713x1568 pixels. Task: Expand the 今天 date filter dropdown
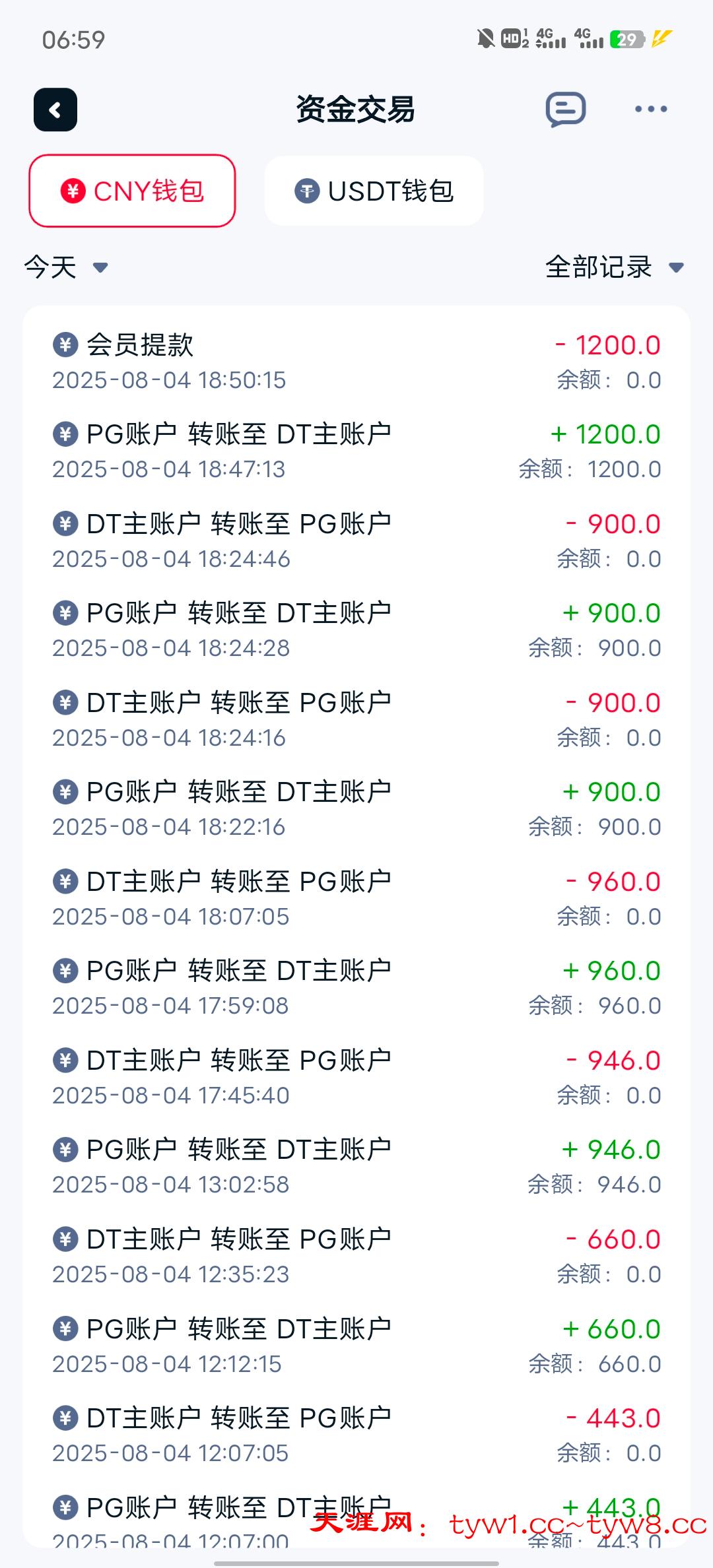point(66,267)
